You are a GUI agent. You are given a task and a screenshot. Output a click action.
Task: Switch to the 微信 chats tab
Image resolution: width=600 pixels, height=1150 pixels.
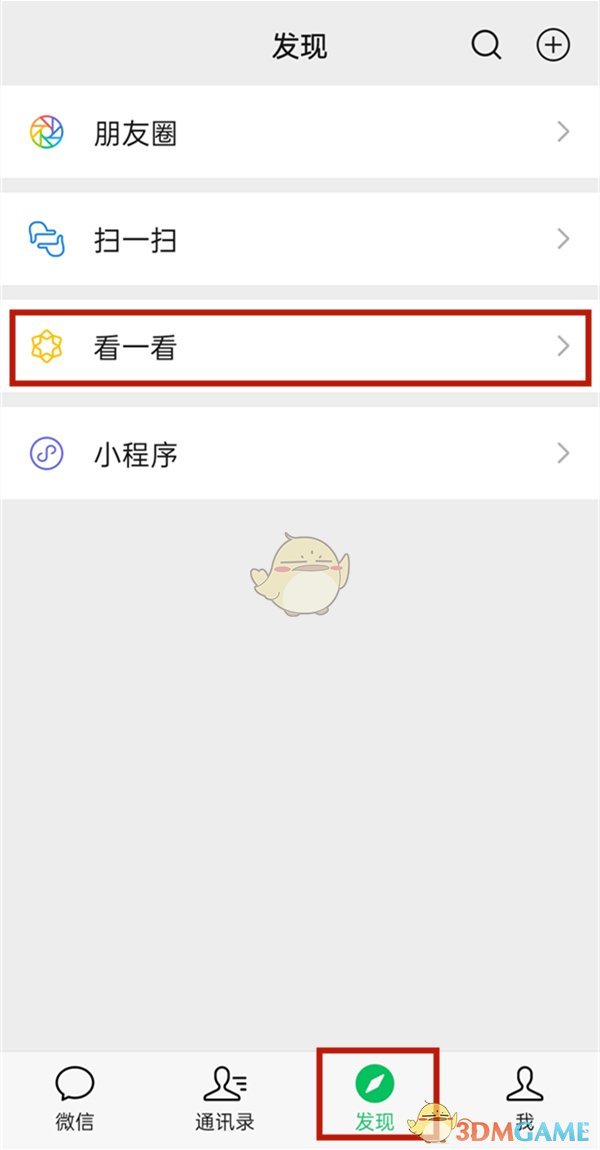(75, 1098)
